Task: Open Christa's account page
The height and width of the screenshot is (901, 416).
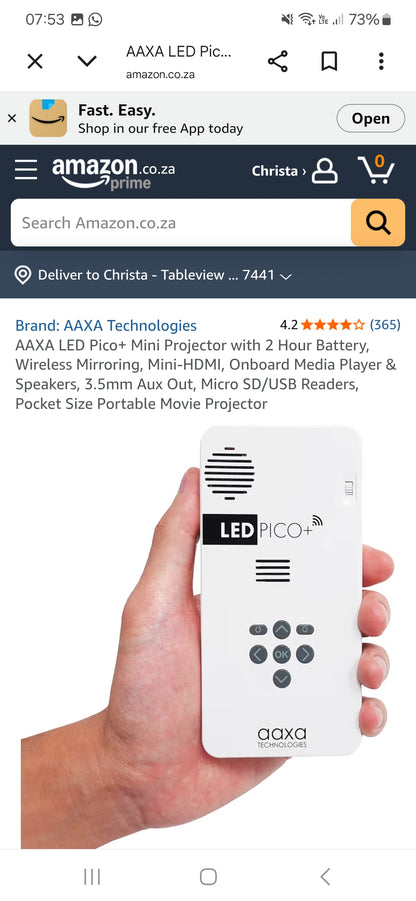Action: point(295,171)
